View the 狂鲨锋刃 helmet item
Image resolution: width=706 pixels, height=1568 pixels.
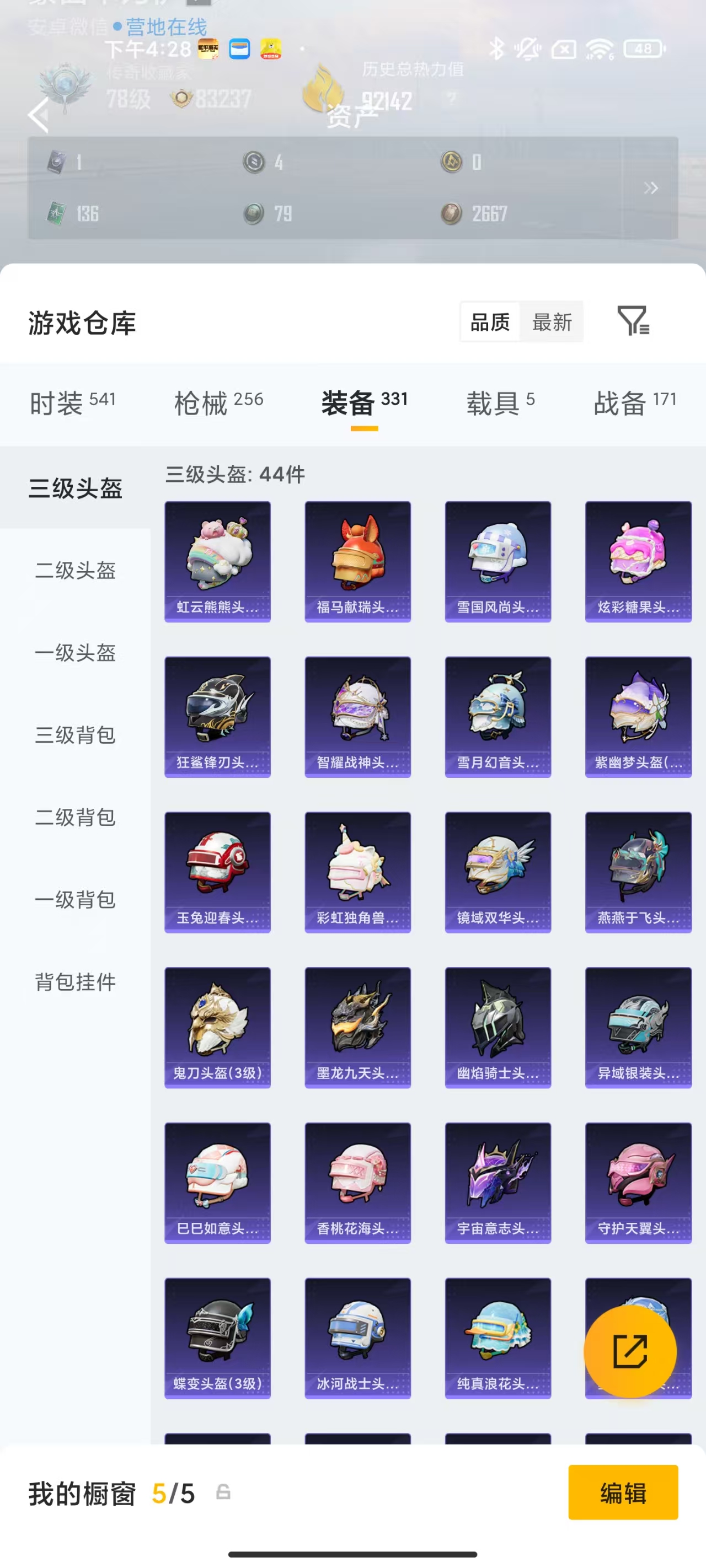[217, 716]
